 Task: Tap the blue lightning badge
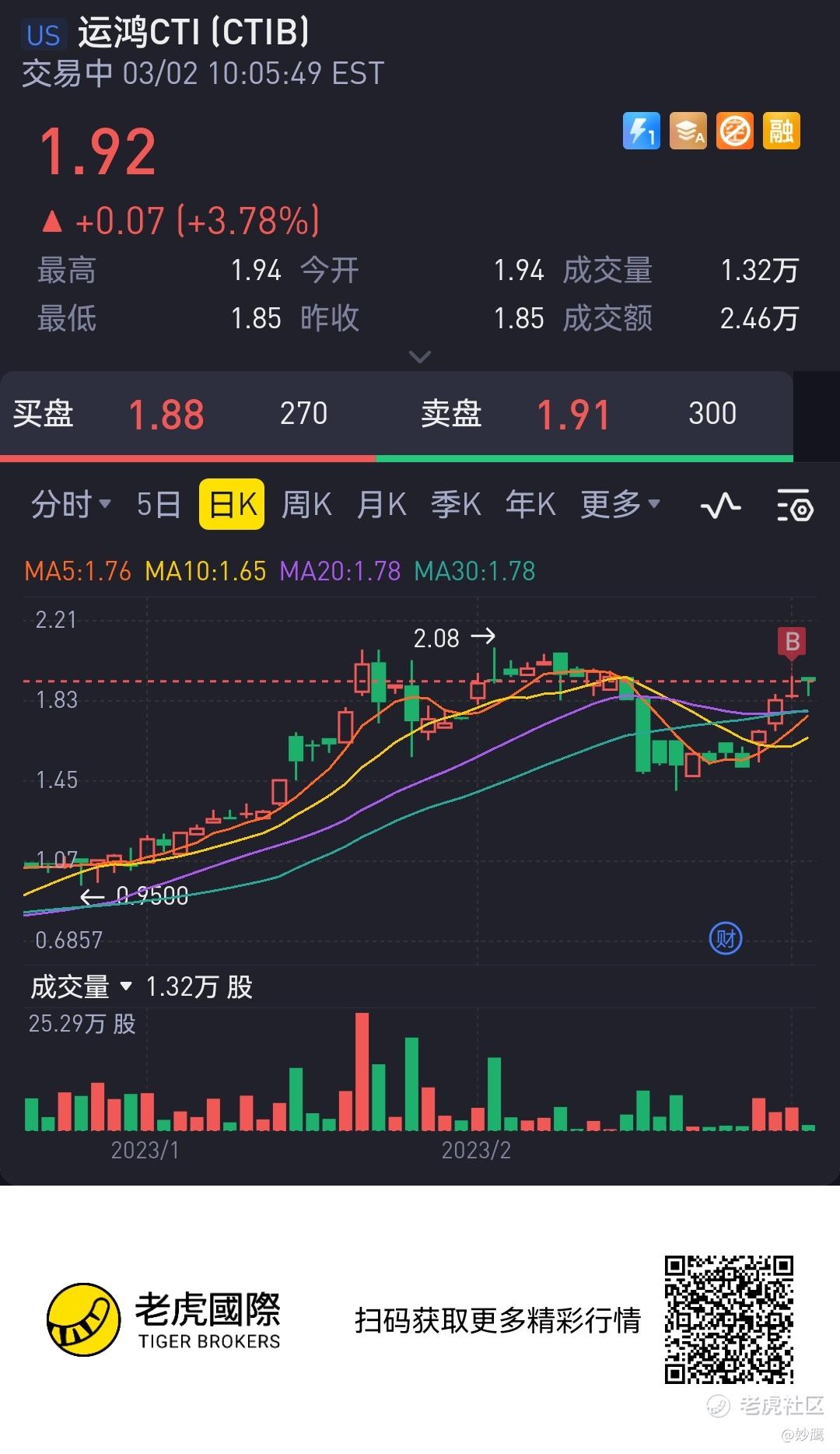(641, 131)
